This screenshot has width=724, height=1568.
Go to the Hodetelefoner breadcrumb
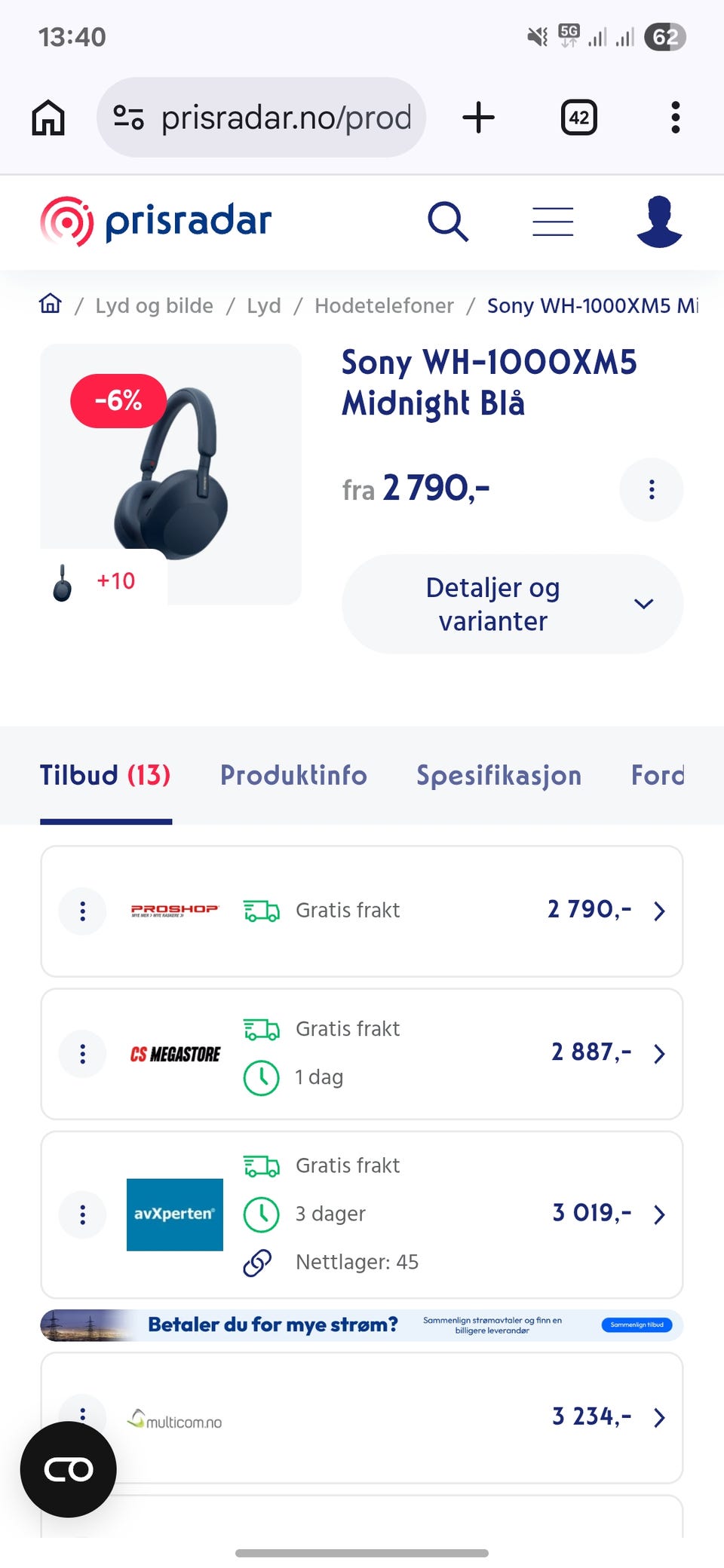(384, 305)
